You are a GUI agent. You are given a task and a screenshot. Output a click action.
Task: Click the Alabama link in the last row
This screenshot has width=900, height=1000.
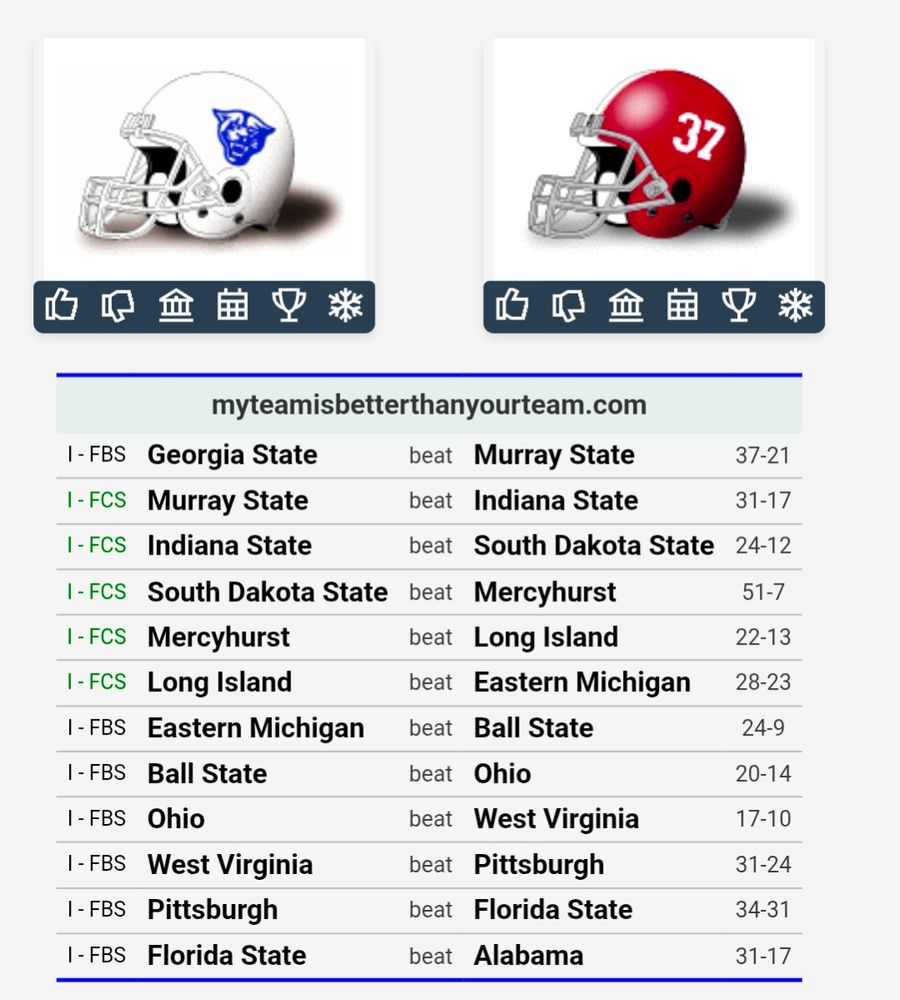(x=530, y=956)
